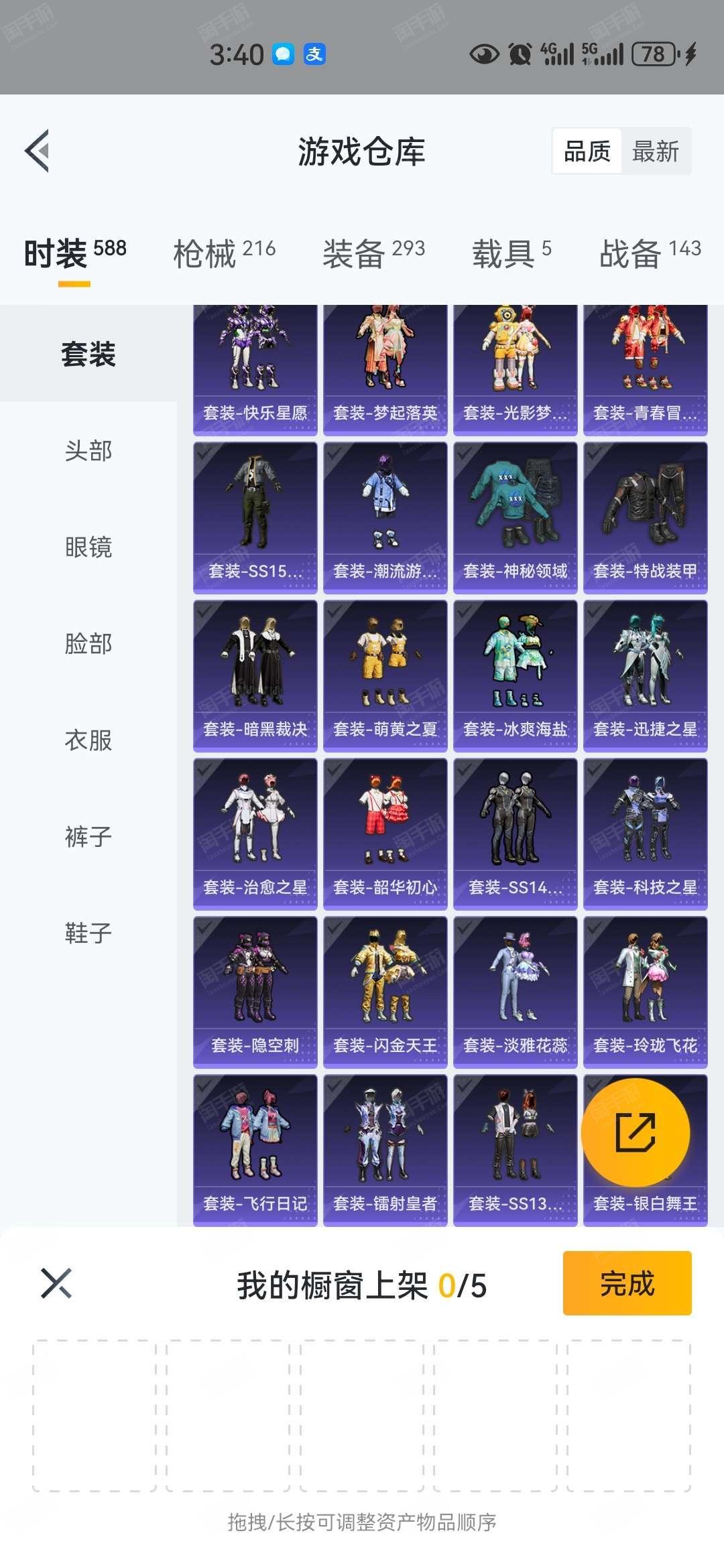Image resolution: width=724 pixels, height=1568 pixels.
Task: Select the 脸部 category in sidebar
Action: [88, 643]
